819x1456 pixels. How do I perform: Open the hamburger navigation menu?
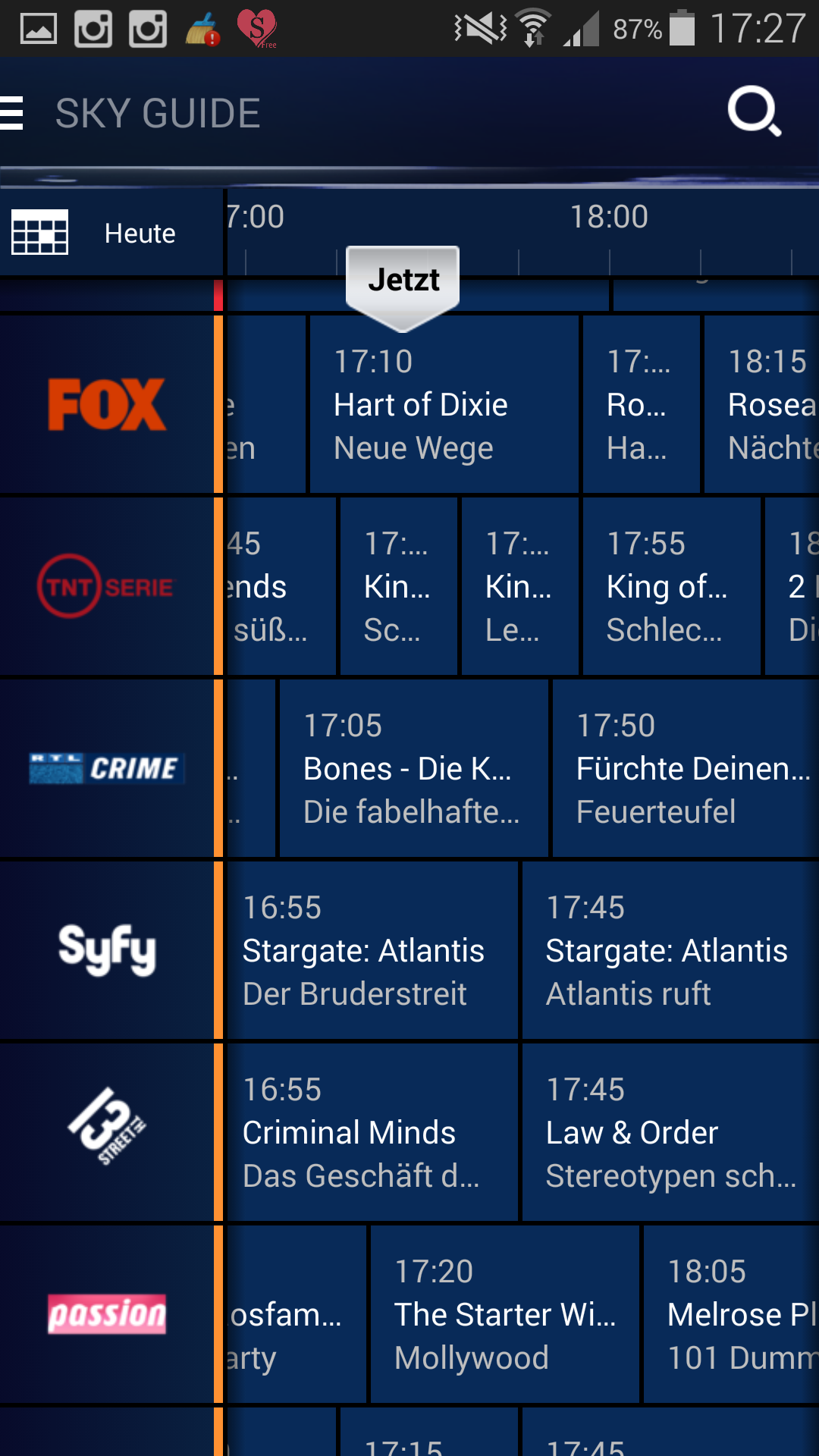coord(14,114)
